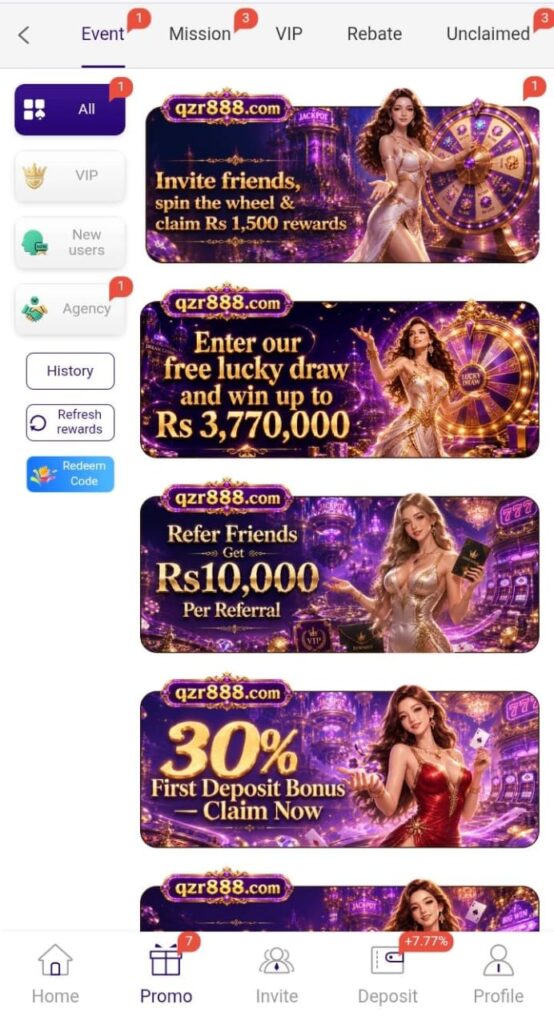554x1024 pixels.
Task: Tap Refresh rewards
Action: 70,422
